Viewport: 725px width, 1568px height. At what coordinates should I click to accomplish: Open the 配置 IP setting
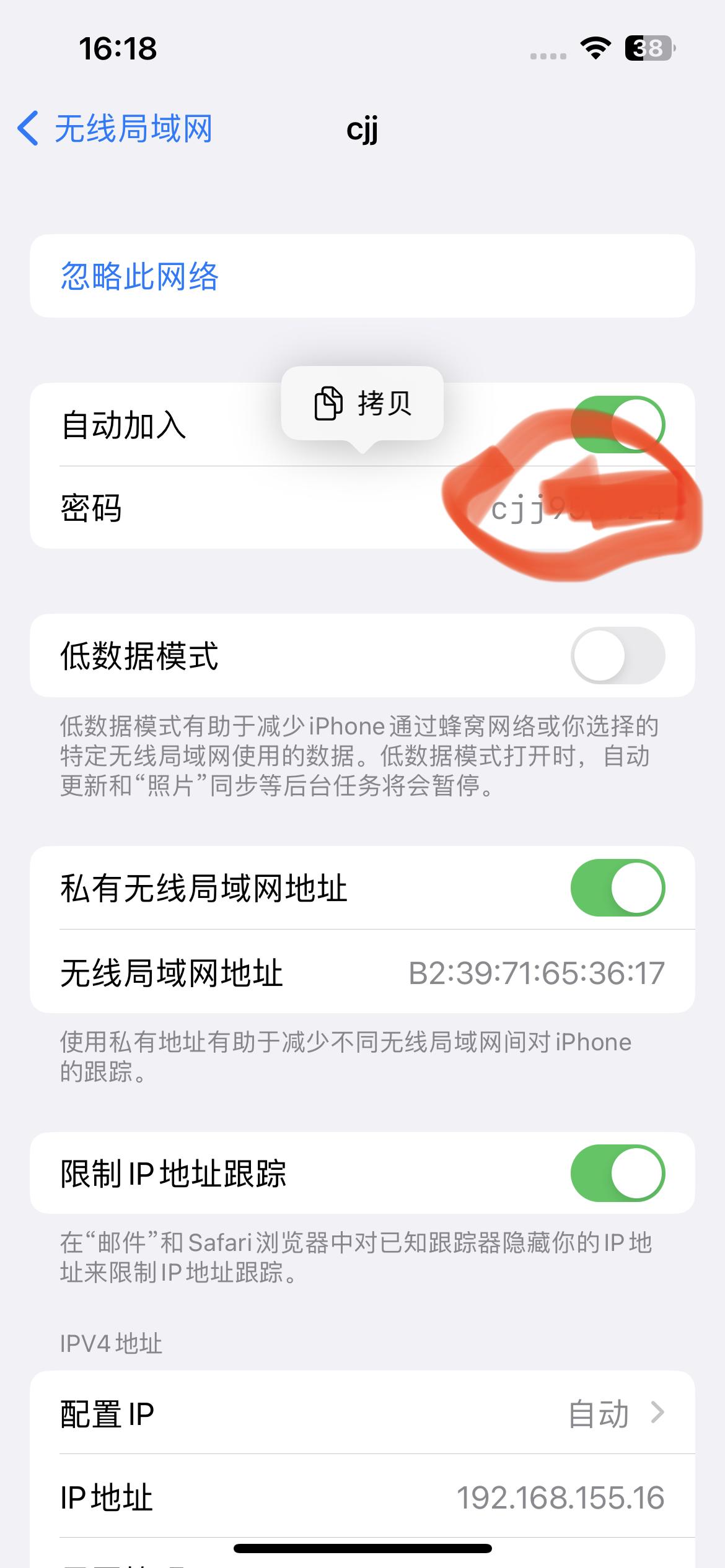pyautogui.click(x=362, y=1413)
